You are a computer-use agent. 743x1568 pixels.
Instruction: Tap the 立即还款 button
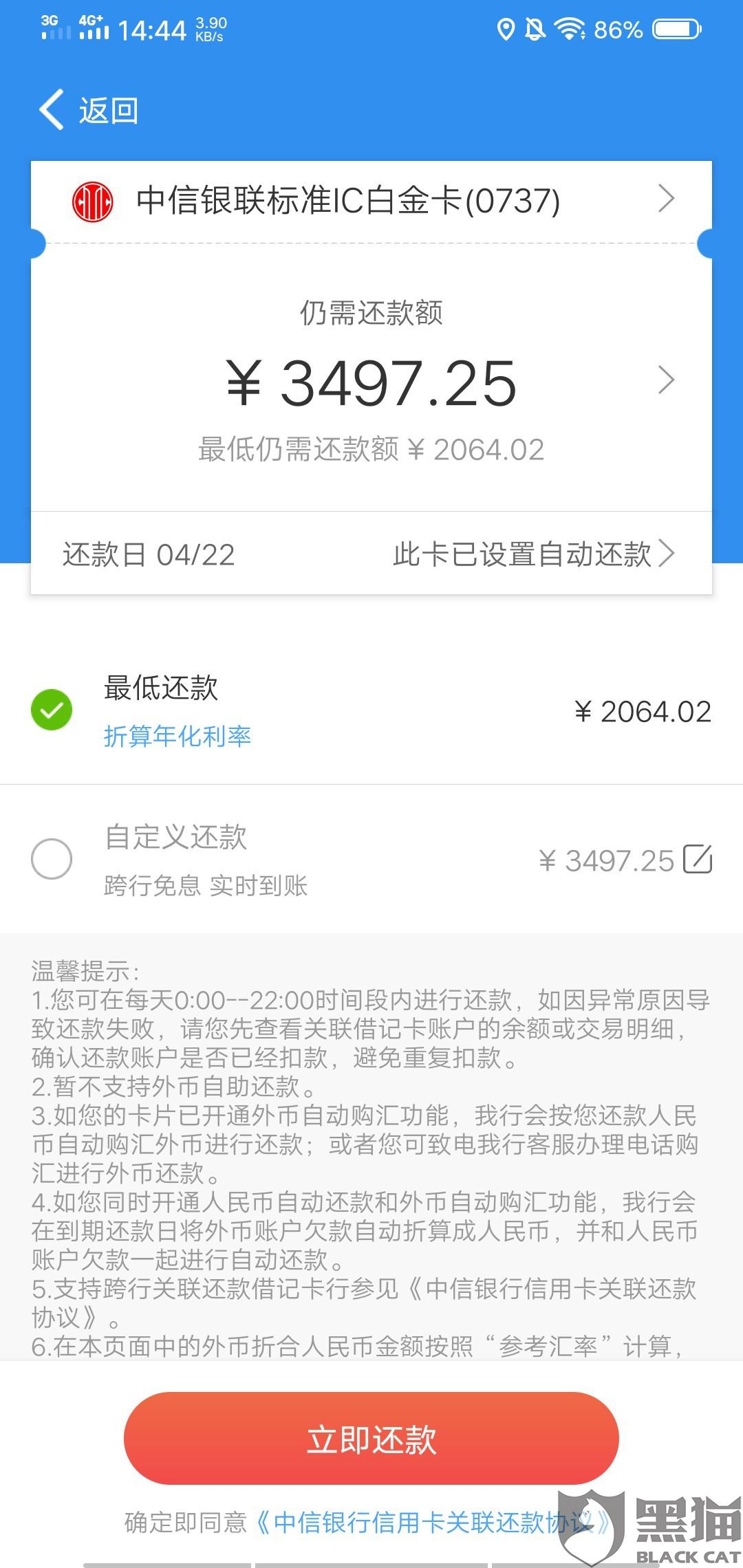coord(371,1439)
